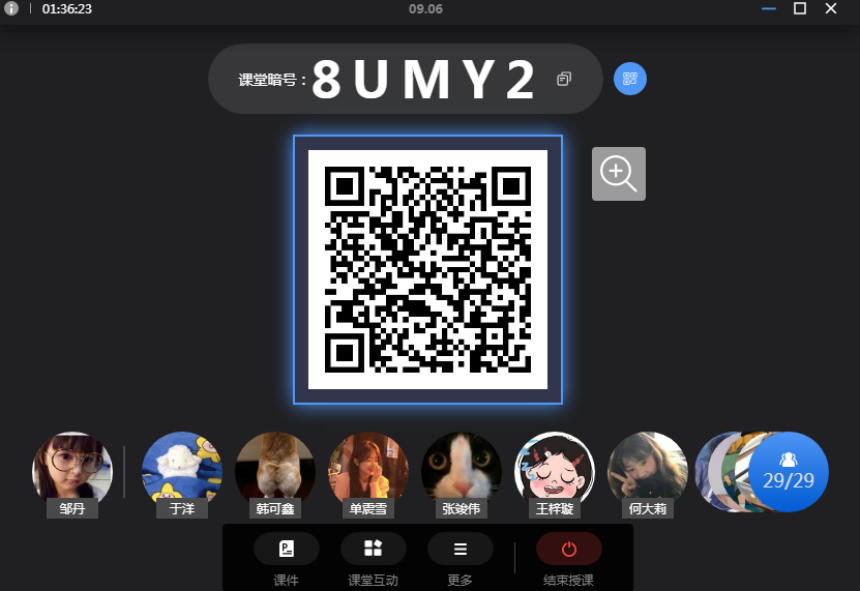
Task: End the class with 结束授课
Action: [x=568, y=549]
